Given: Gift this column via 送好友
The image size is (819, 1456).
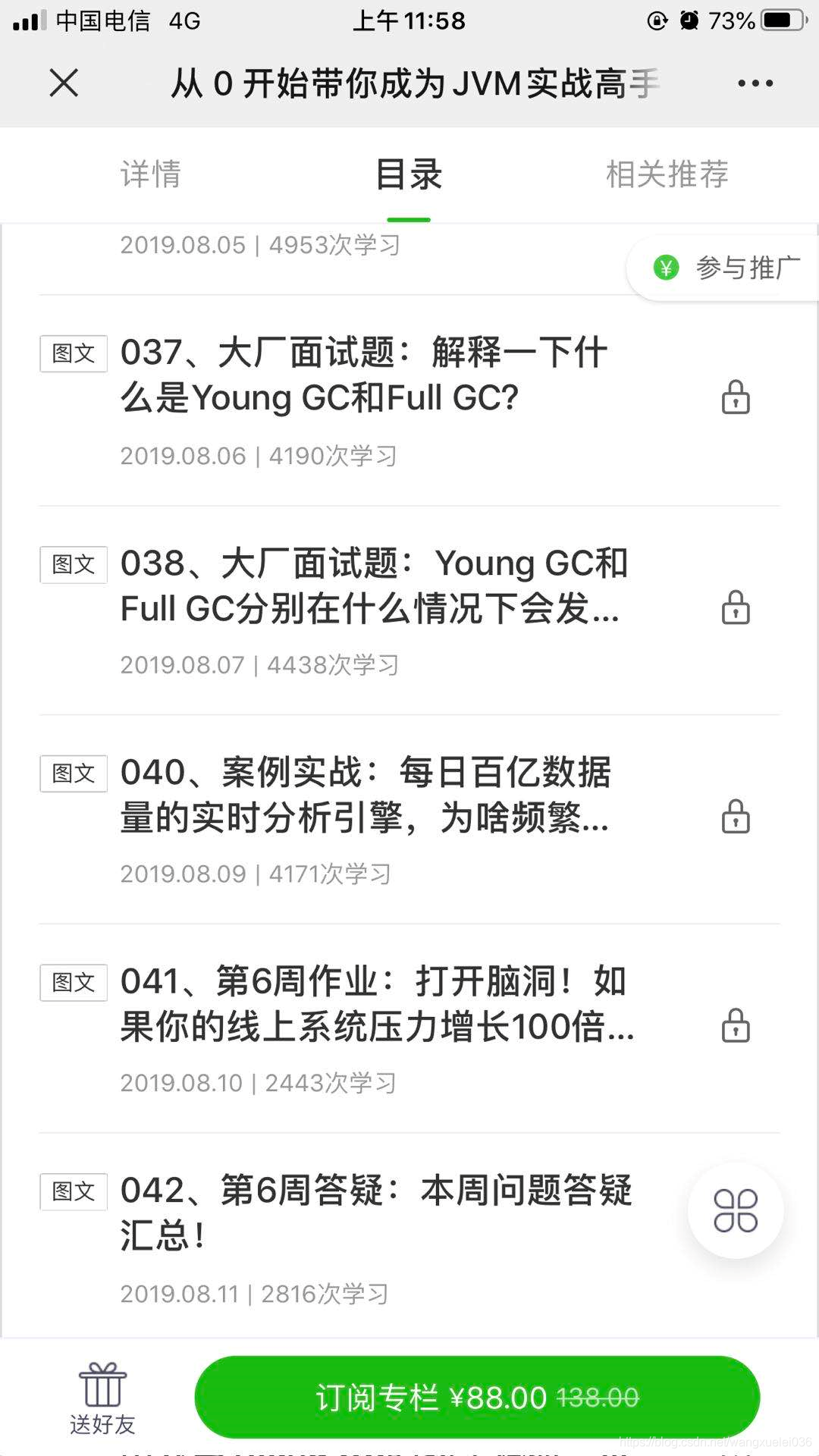Looking at the screenshot, I should (102, 1399).
